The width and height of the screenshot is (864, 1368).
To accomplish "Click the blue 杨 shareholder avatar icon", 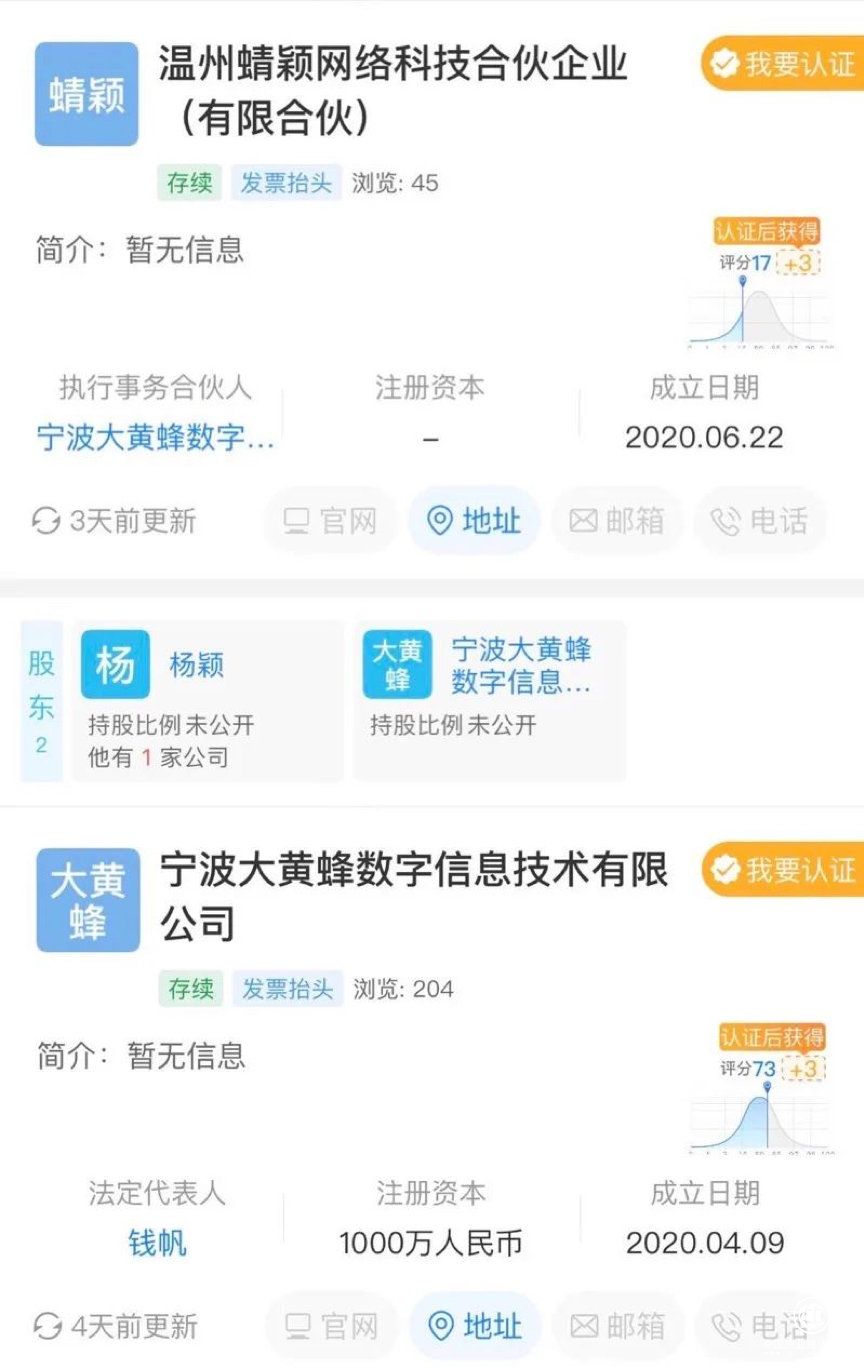I will 114,662.
